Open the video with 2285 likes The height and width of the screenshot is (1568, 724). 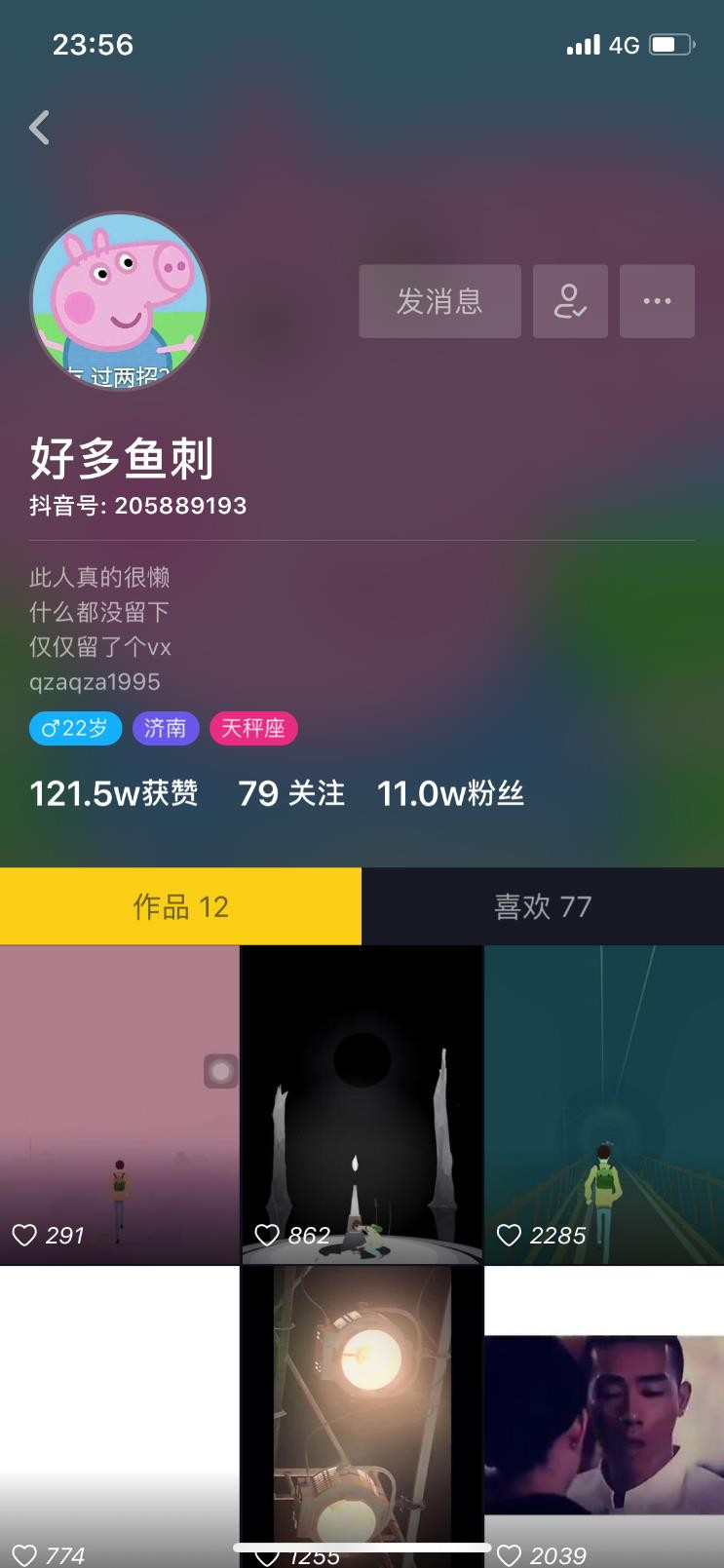click(604, 1105)
